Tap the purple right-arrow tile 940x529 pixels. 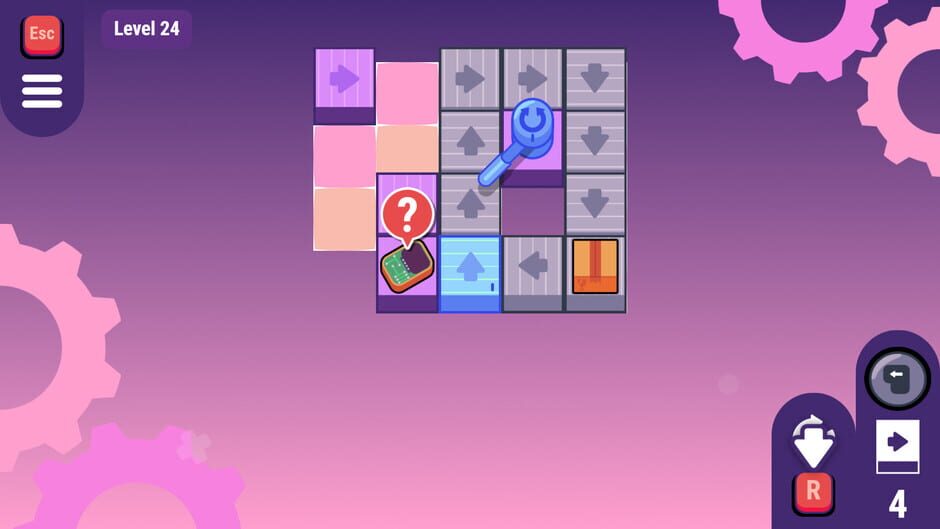344,79
